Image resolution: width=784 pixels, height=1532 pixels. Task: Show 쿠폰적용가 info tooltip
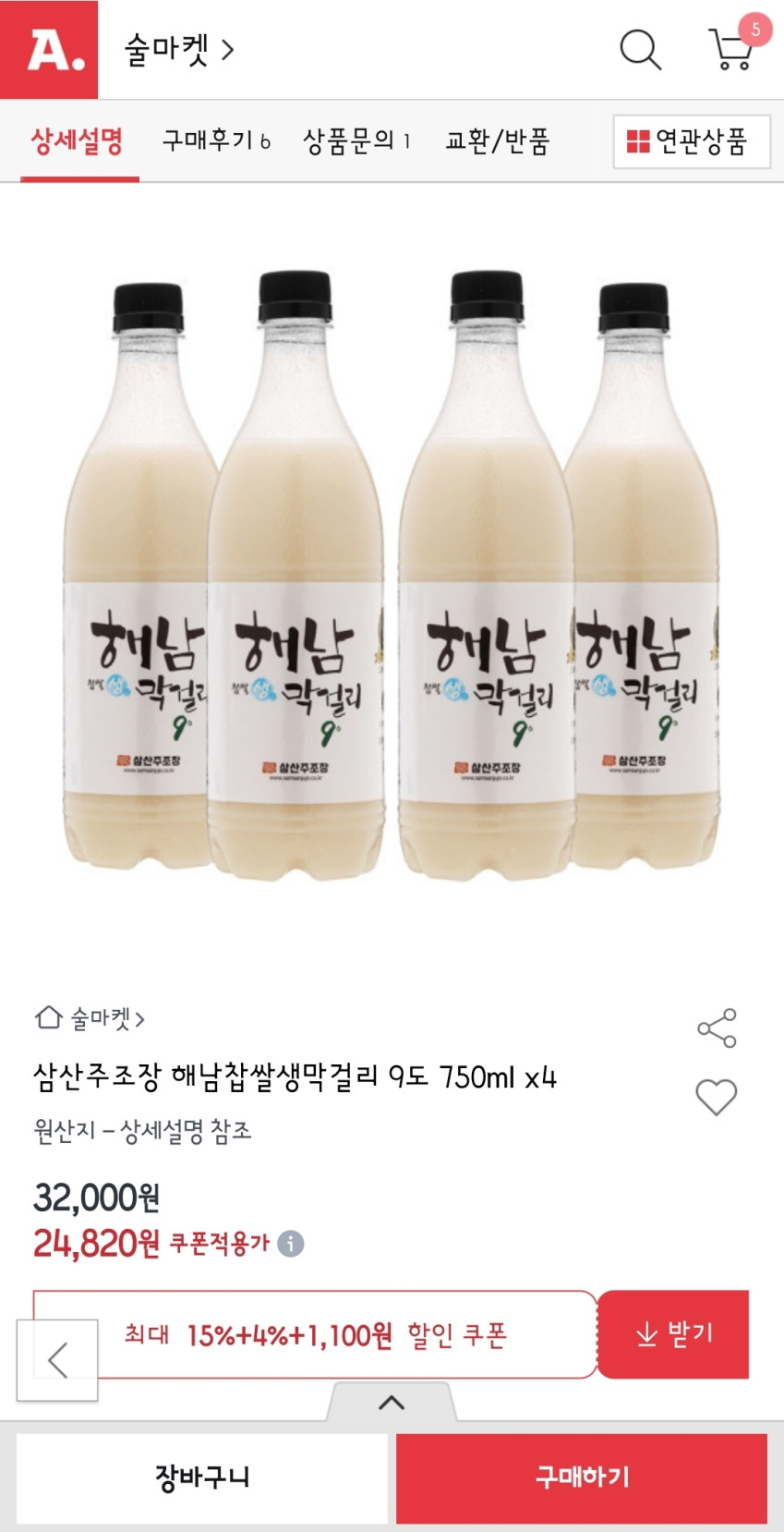click(291, 1244)
